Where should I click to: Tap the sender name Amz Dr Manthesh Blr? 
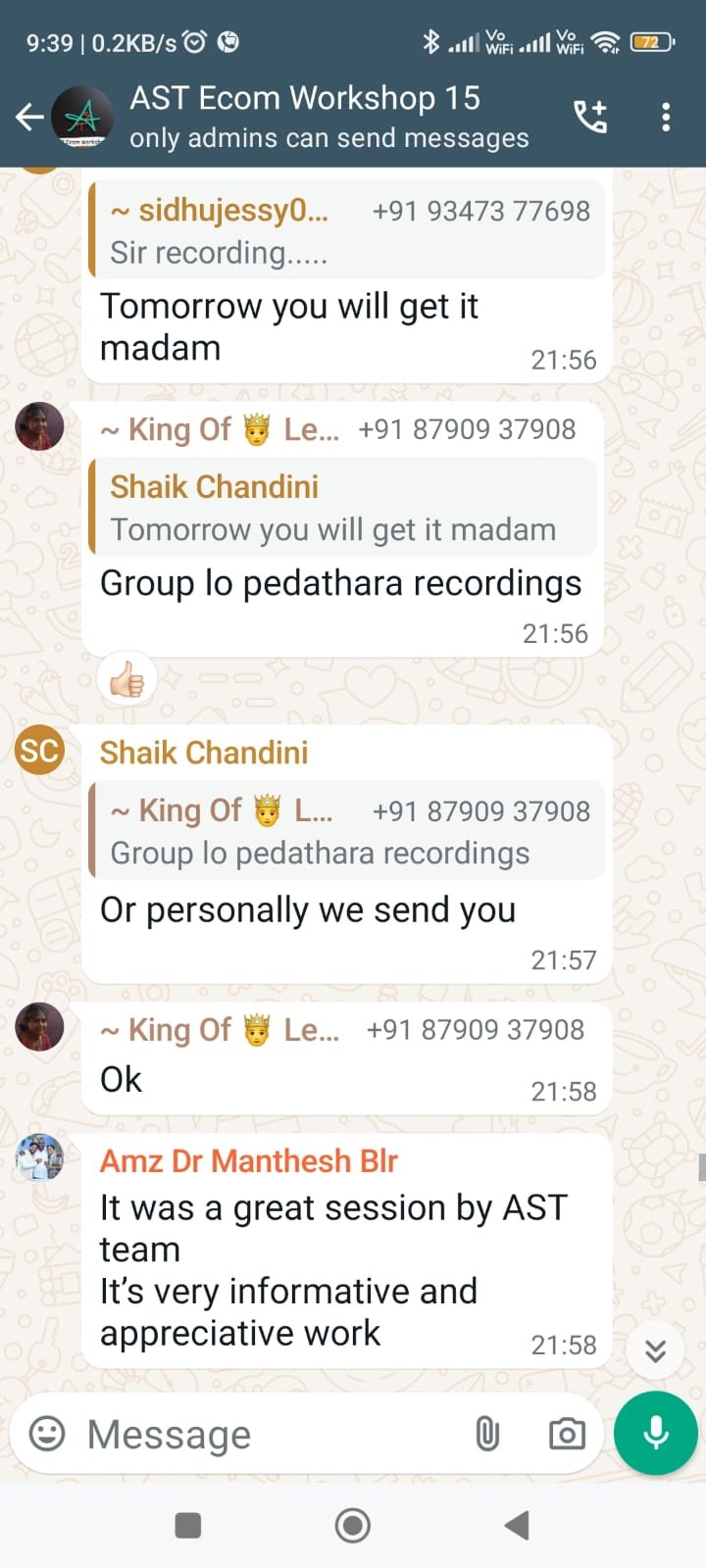pyautogui.click(x=249, y=1161)
